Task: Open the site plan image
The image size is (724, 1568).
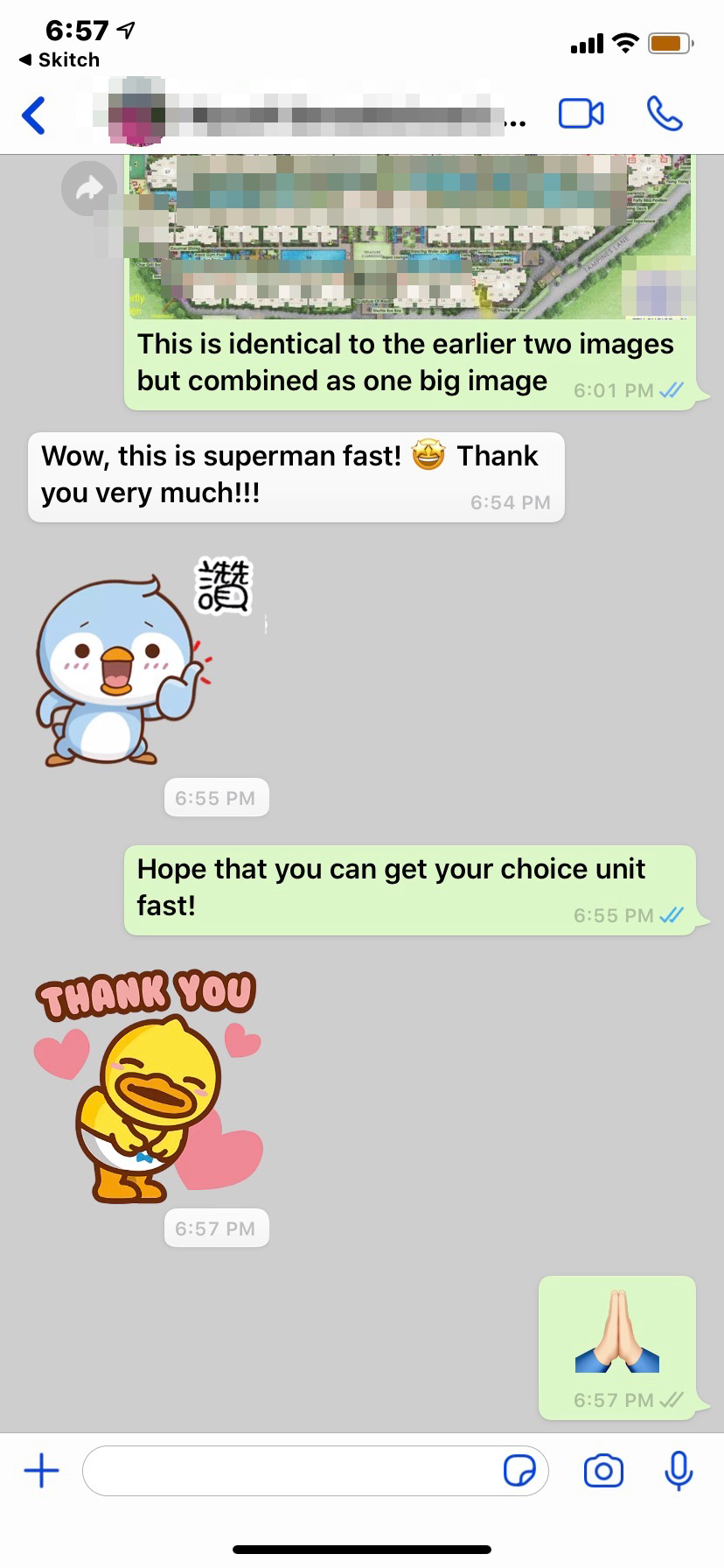Action: point(409,236)
